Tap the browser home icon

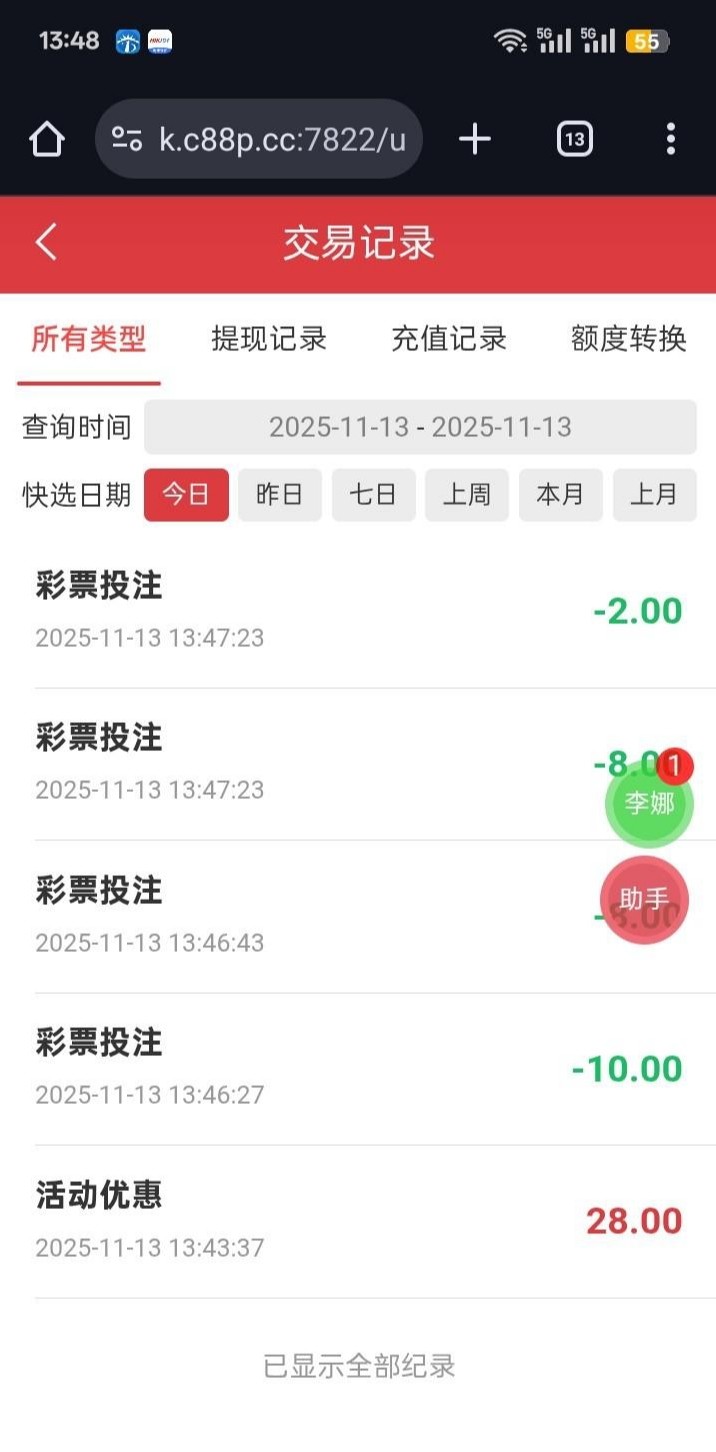[x=47, y=139]
